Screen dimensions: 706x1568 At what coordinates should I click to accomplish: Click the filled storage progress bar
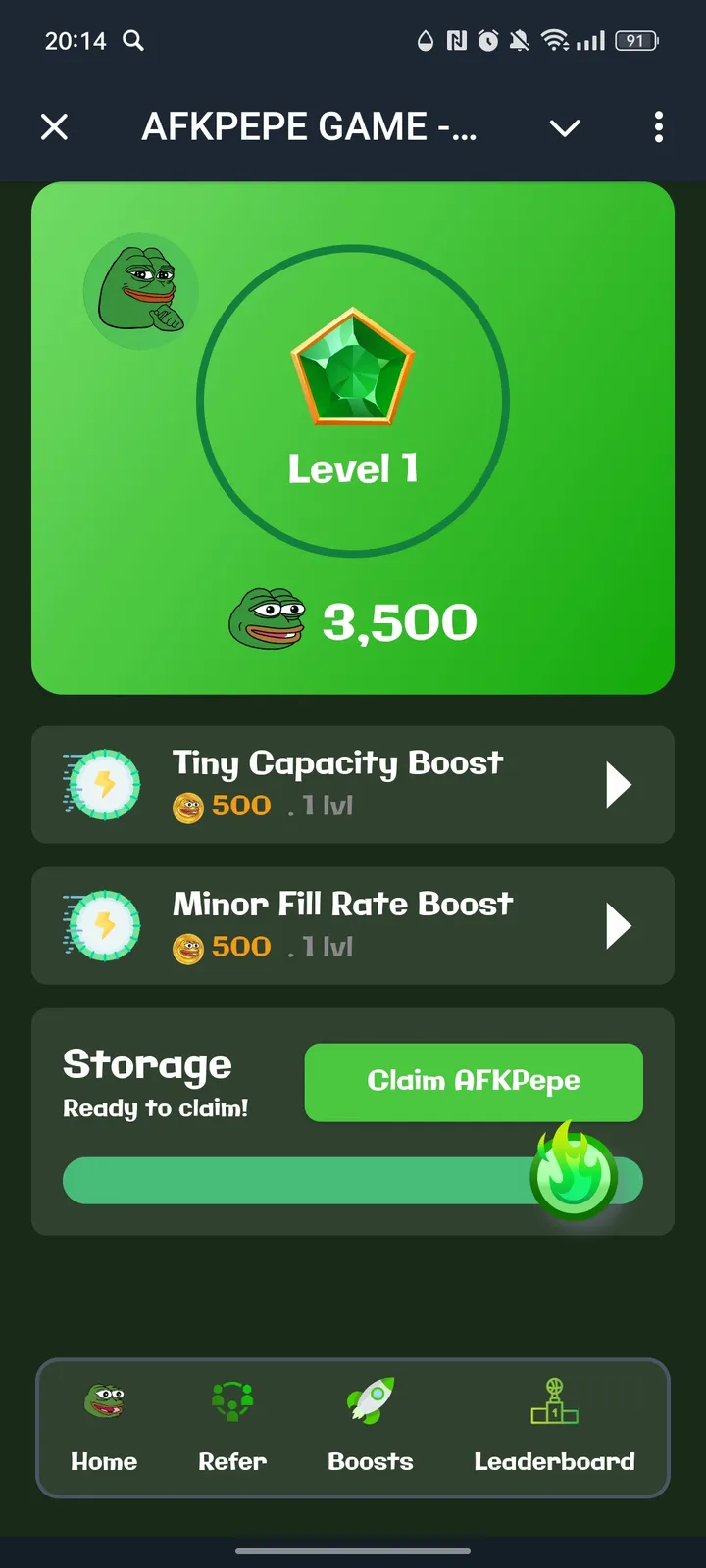(x=294, y=1180)
